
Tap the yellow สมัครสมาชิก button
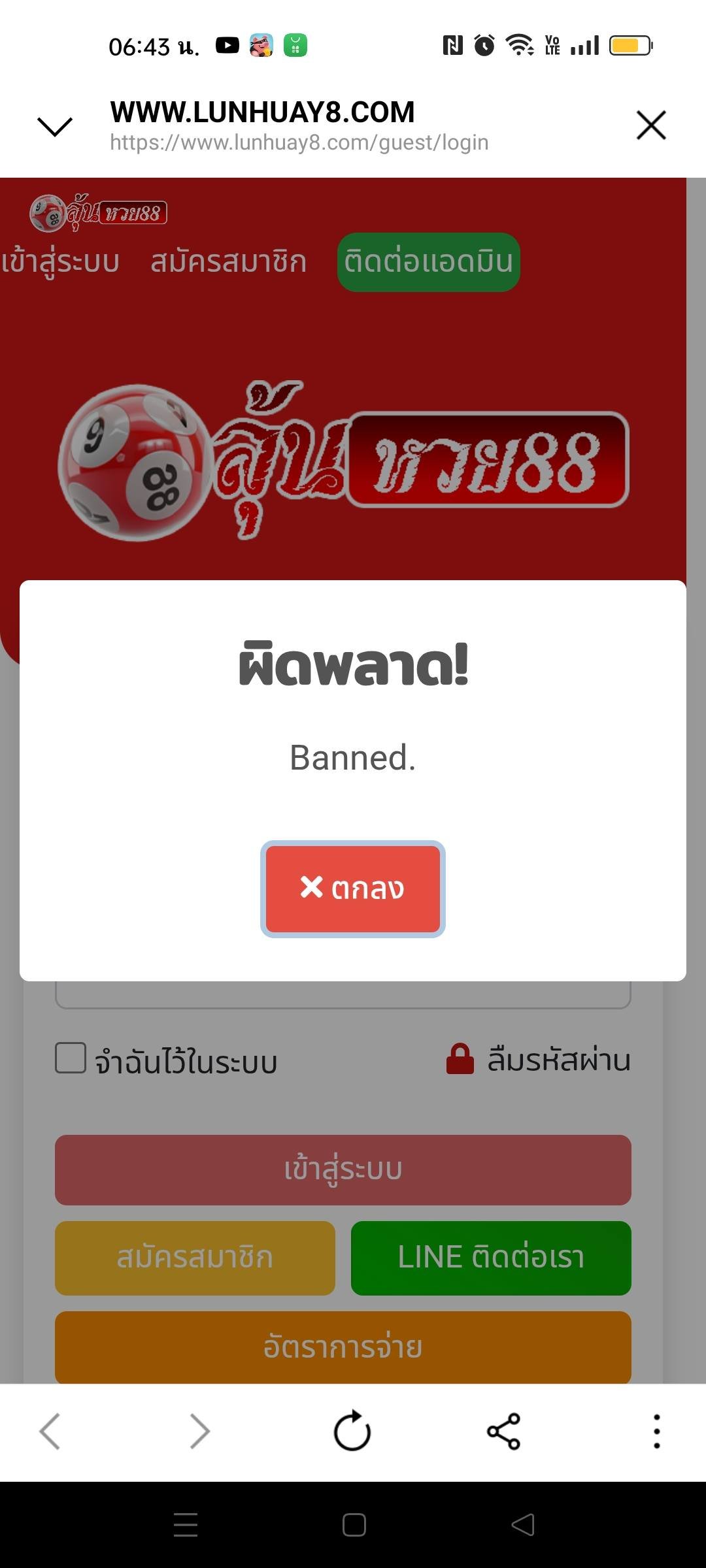pos(195,1258)
